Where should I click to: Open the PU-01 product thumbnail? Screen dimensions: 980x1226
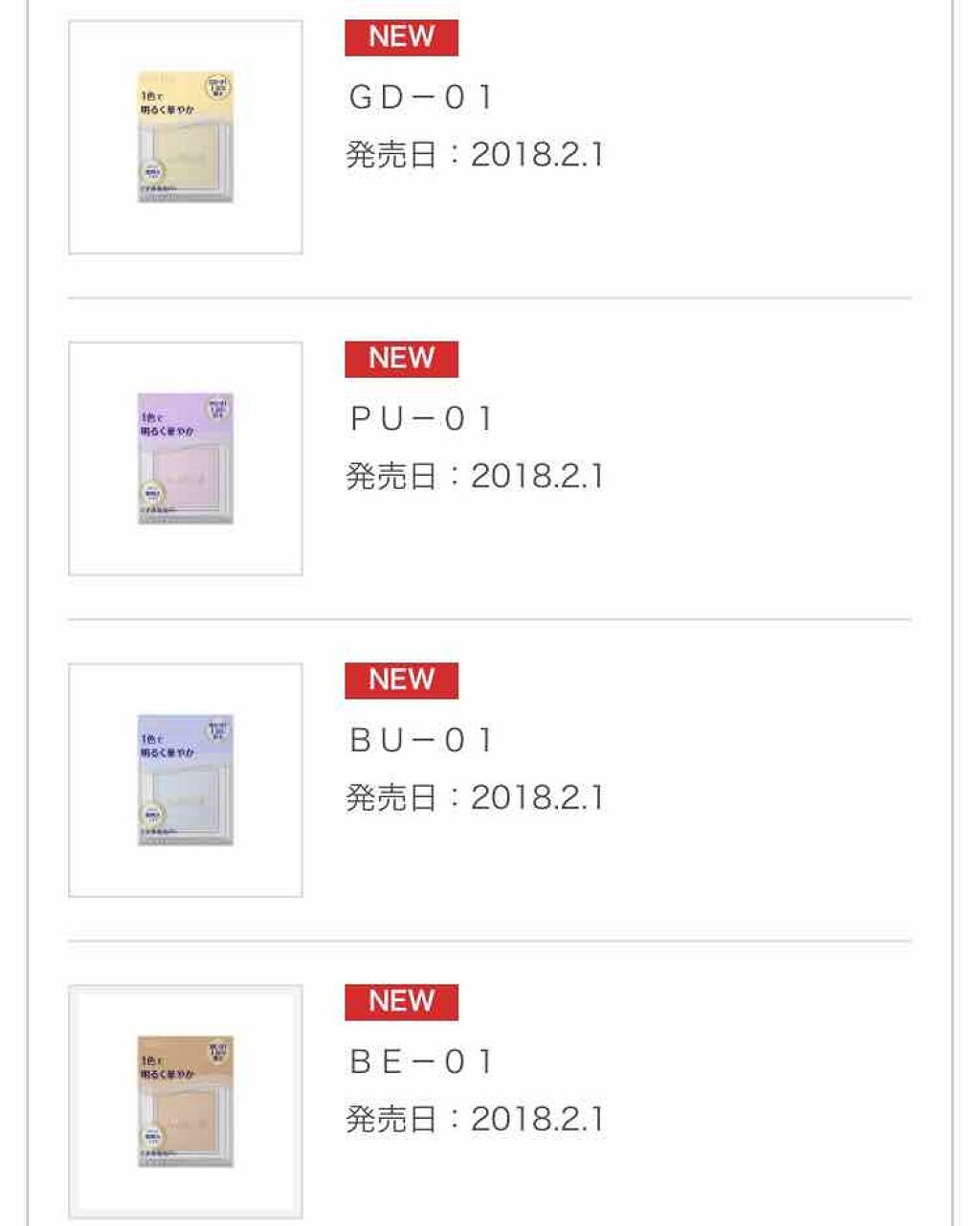click(x=186, y=458)
